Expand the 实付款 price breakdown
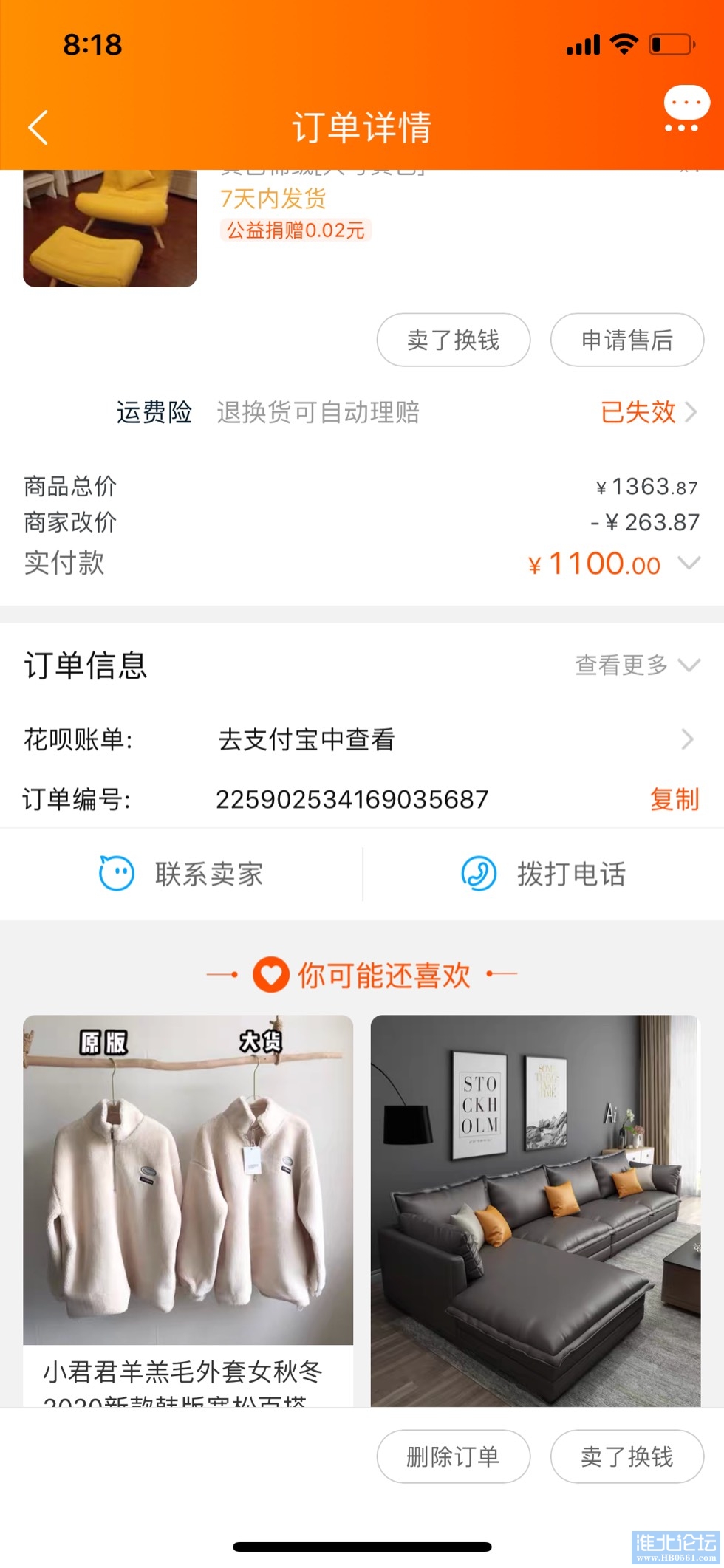The image size is (724, 1568). pyautogui.click(x=688, y=564)
